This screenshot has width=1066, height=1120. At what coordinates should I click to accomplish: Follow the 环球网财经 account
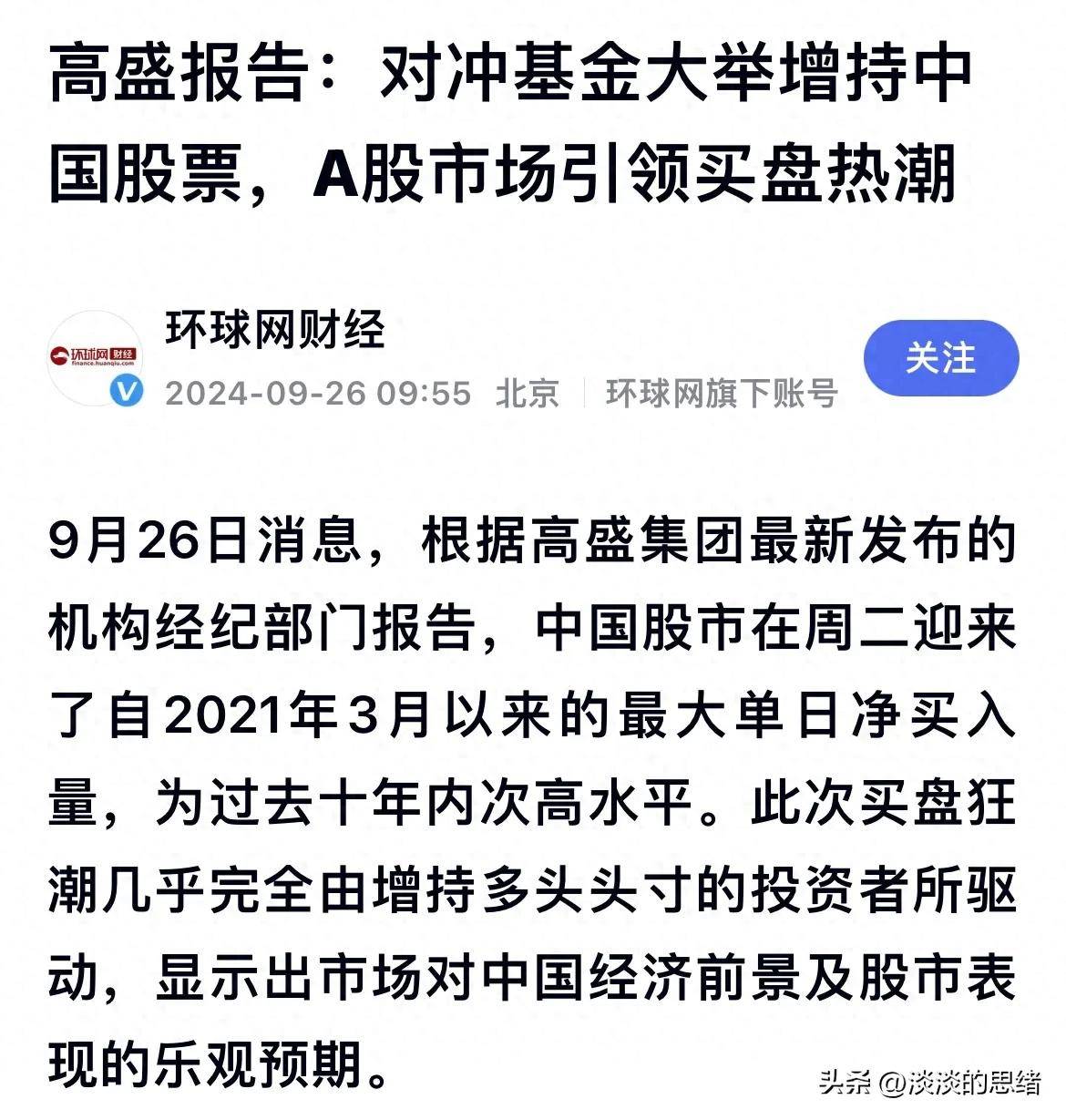point(940,358)
